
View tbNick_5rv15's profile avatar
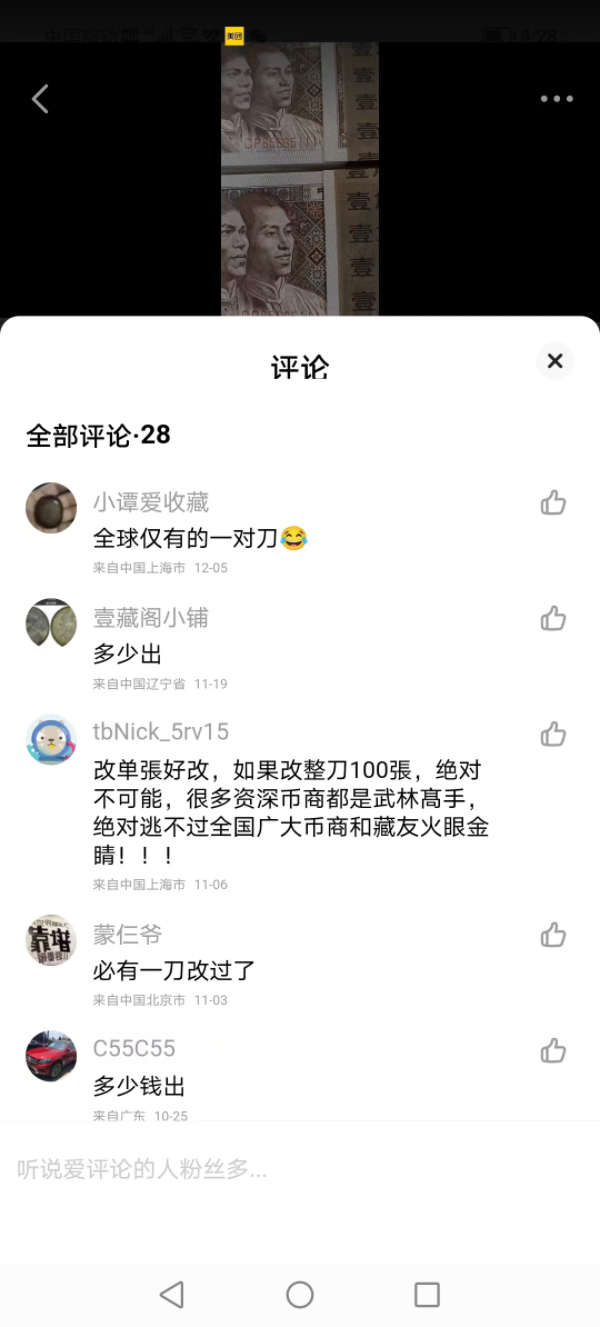(x=51, y=740)
